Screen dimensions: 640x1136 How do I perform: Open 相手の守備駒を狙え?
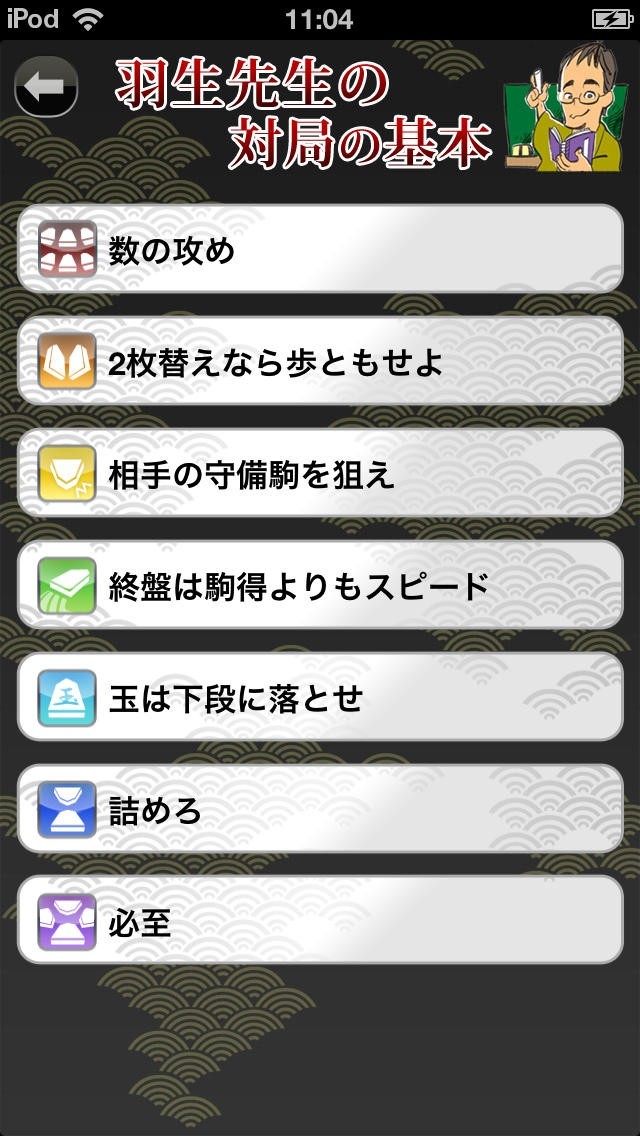(320, 473)
